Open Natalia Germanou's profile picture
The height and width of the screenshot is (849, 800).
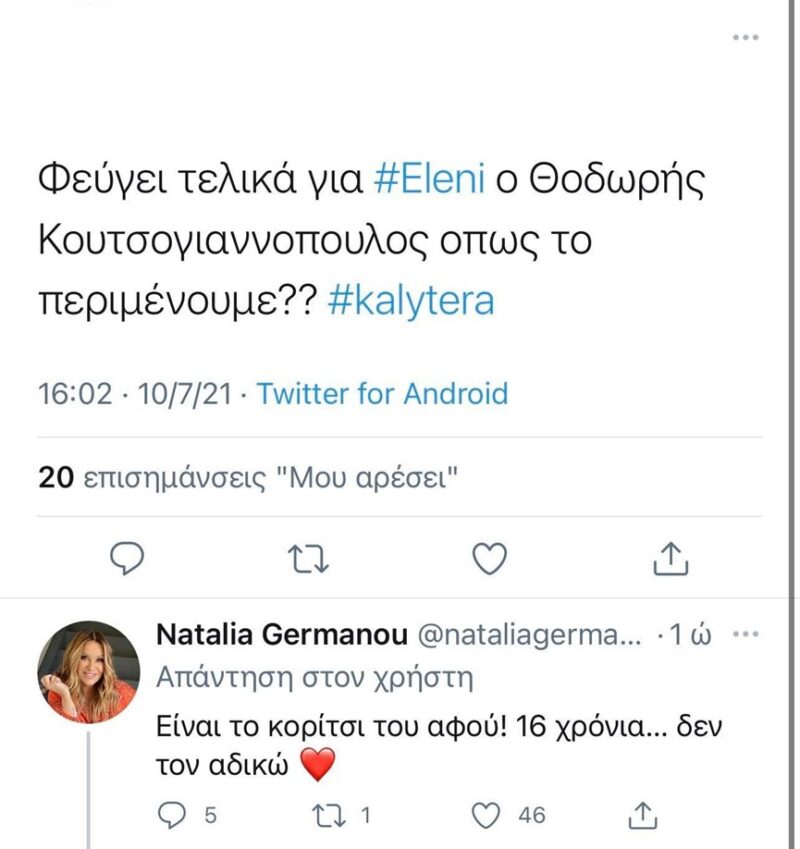pos(88,671)
